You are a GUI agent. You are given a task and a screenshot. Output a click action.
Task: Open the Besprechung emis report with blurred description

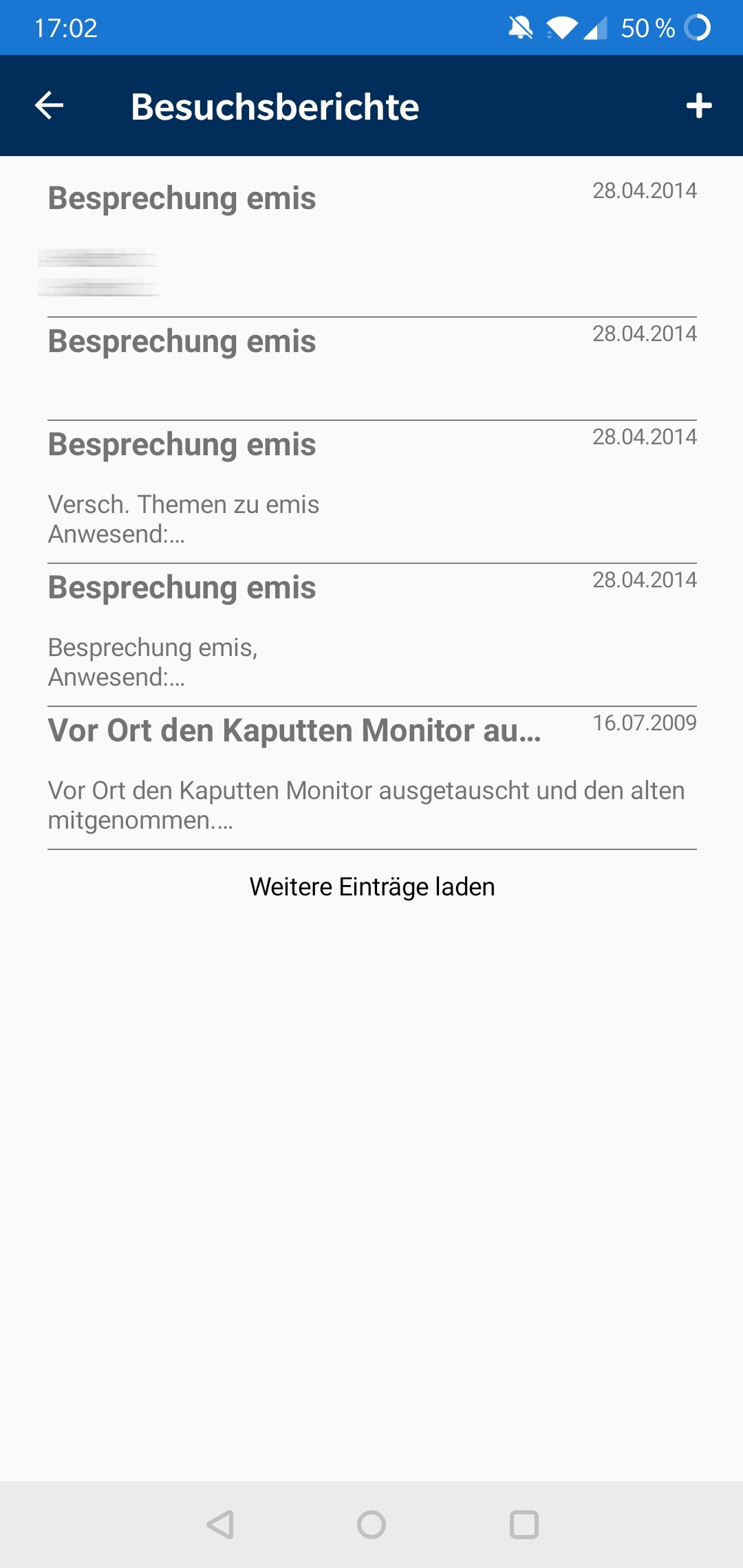click(371, 237)
